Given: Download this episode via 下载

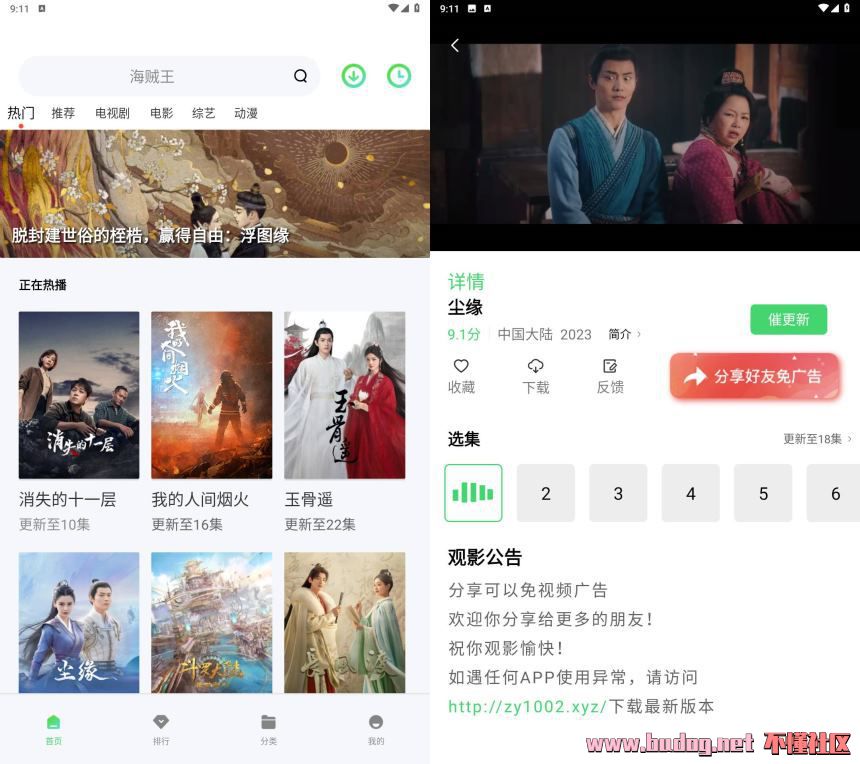Looking at the screenshot, I should pyautogui.click(x=535, y=376).
